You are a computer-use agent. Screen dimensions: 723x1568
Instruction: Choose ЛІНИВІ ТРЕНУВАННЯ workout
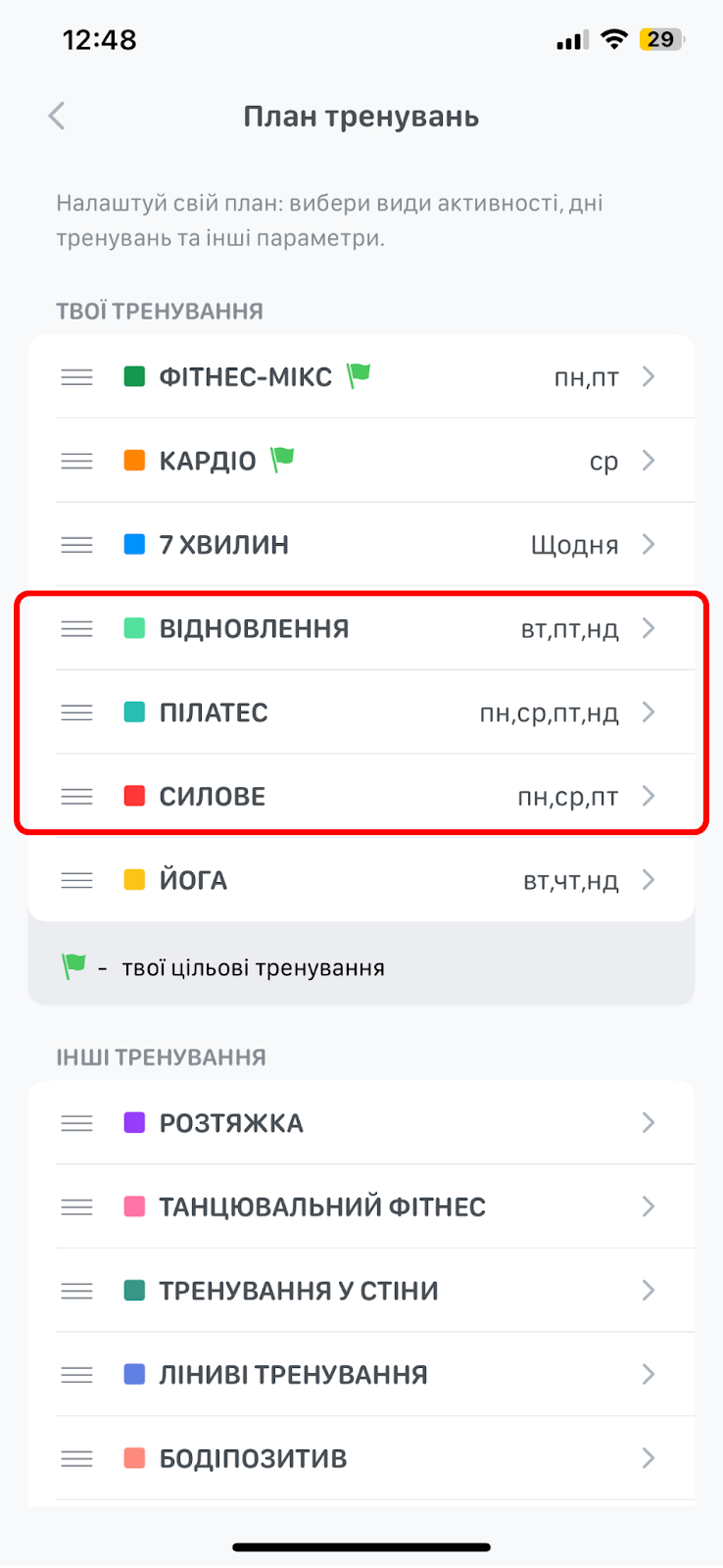tap(361, 1374)
